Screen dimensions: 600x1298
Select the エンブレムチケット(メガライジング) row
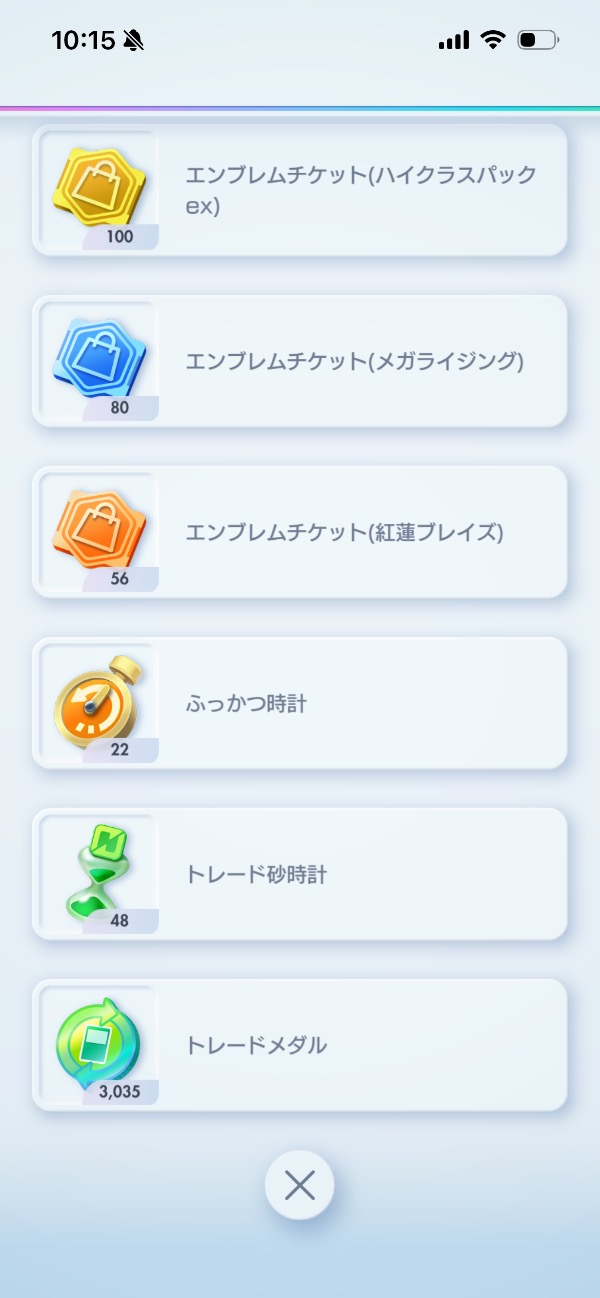pyautogui.click(x=300, y=361)
